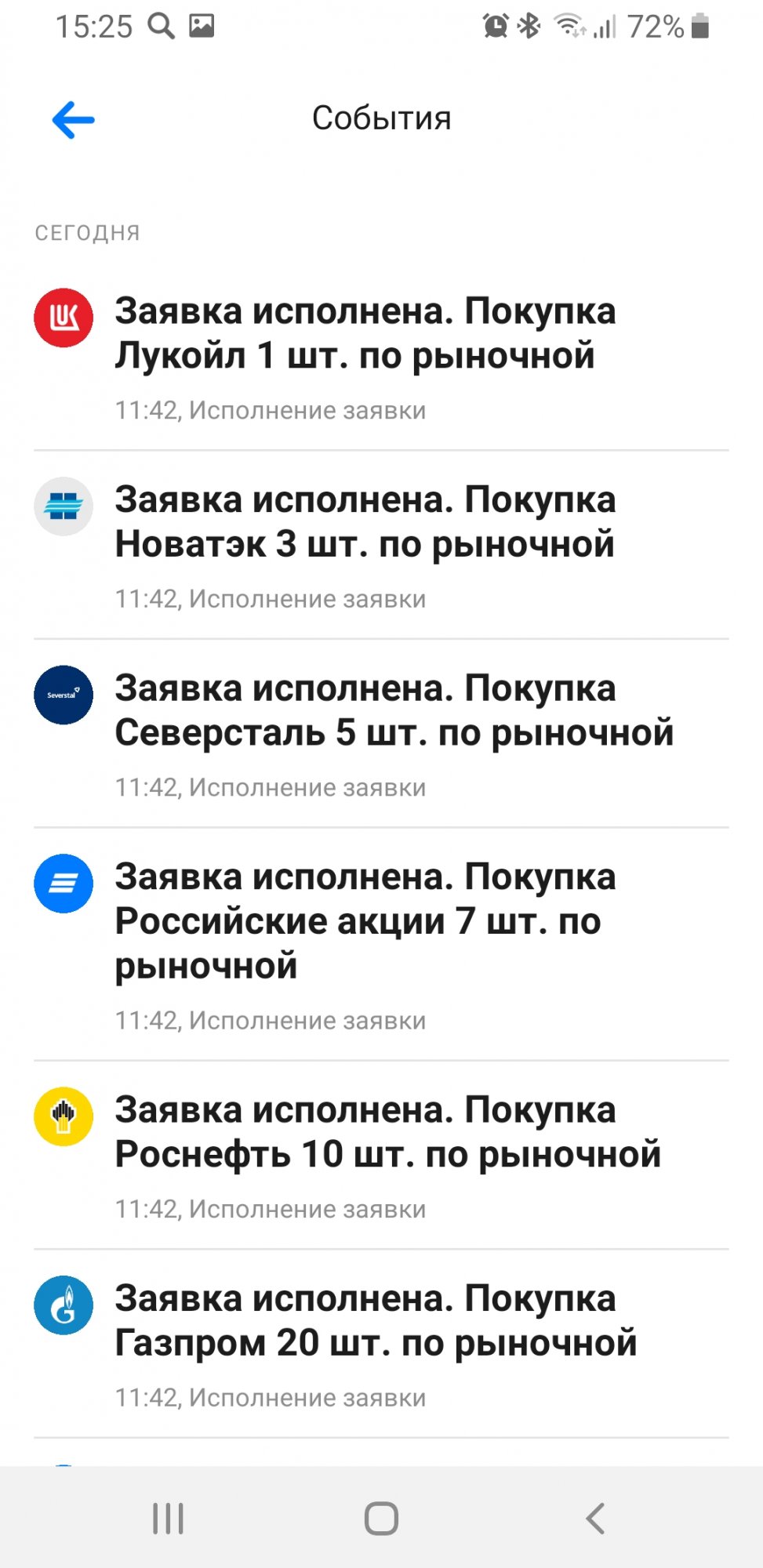
Task: Tap the Wi-Fi icon in the status bar
Action: click(572, 24)
